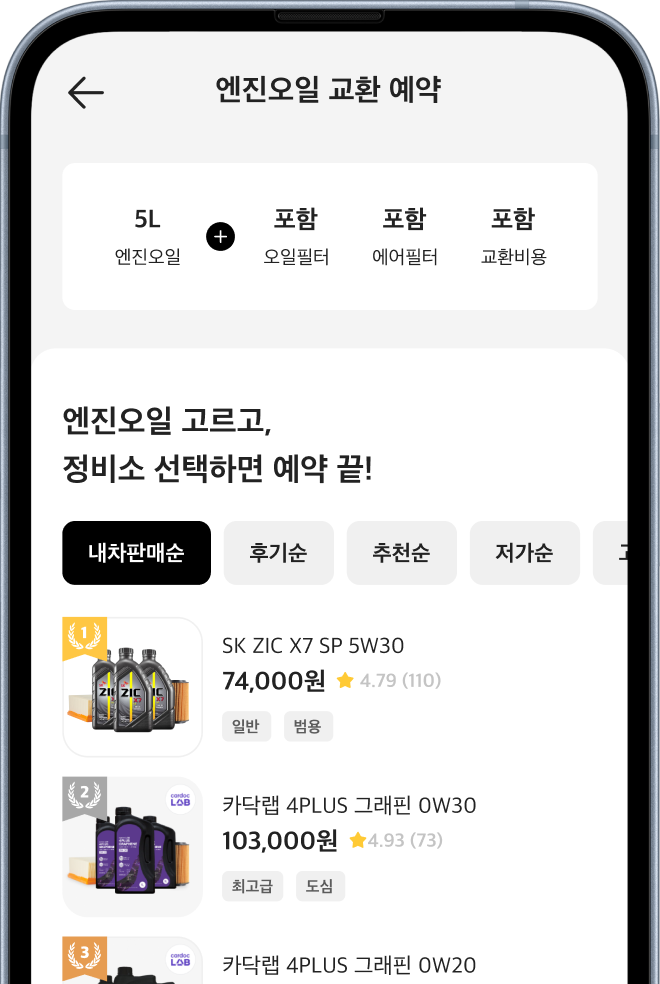Switch sorting to 추천순

[401, 553]
